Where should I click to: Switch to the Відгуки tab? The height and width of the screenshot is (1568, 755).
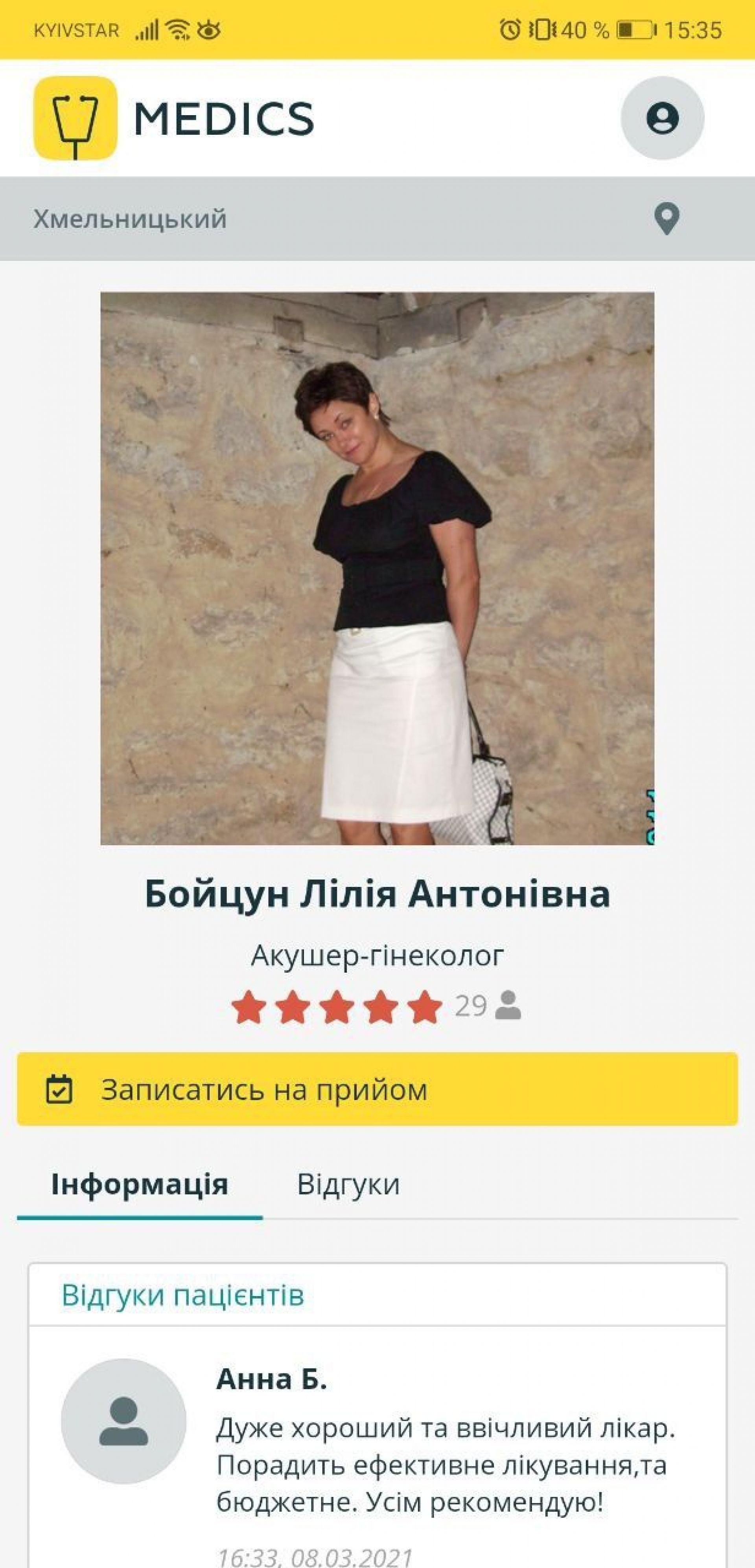(x=348, y=1184)
